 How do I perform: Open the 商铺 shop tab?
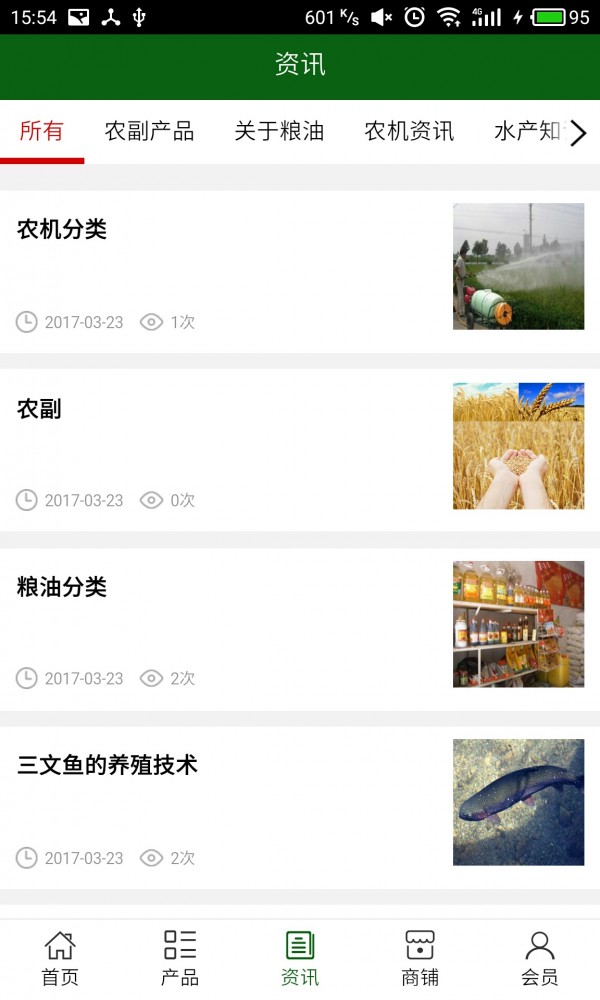[x=420, y=958]
